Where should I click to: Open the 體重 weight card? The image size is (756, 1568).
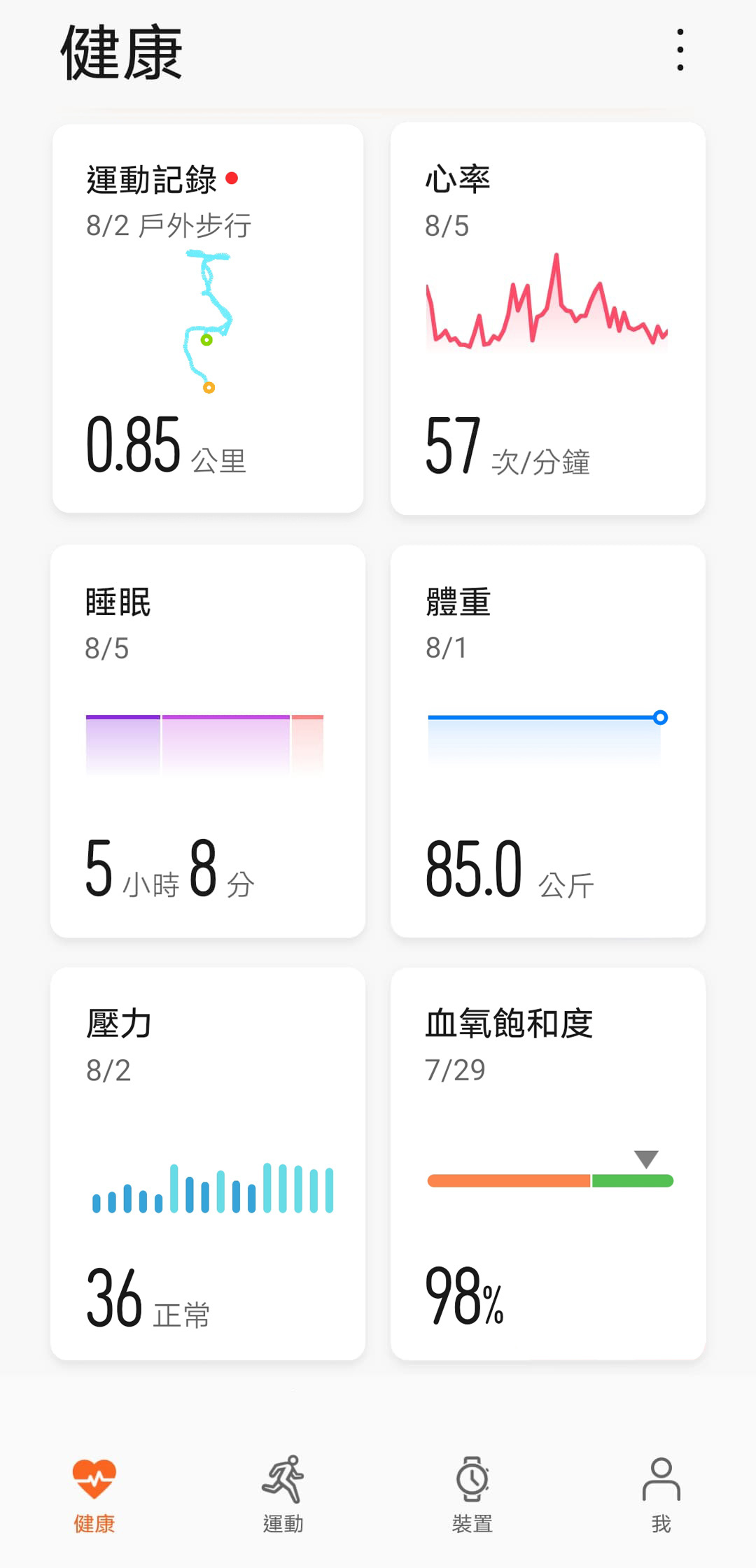pyautogui.click(x=547, y=741)
